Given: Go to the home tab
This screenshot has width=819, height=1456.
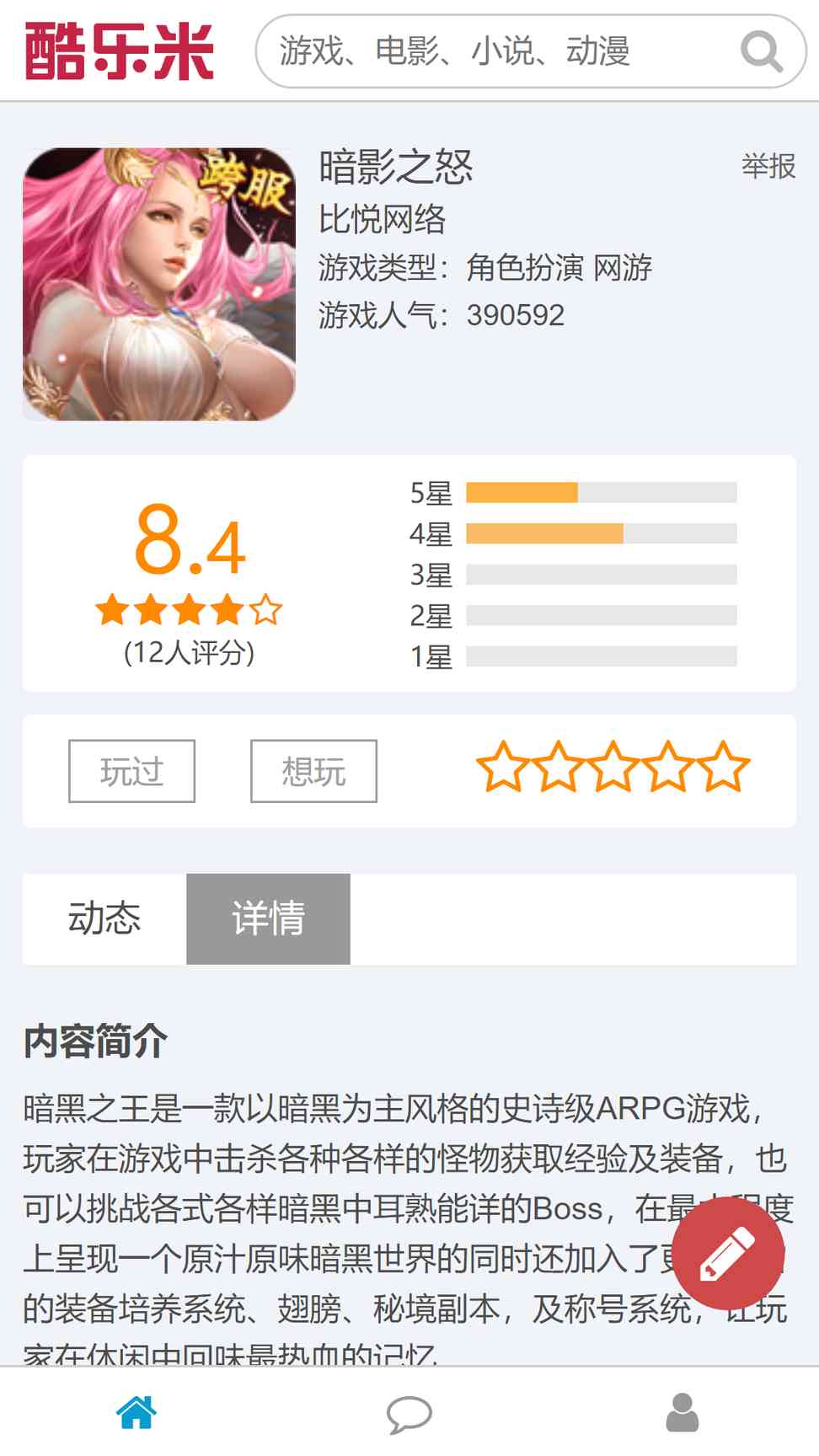Looking at the screenshot, I should [136, 1413].
